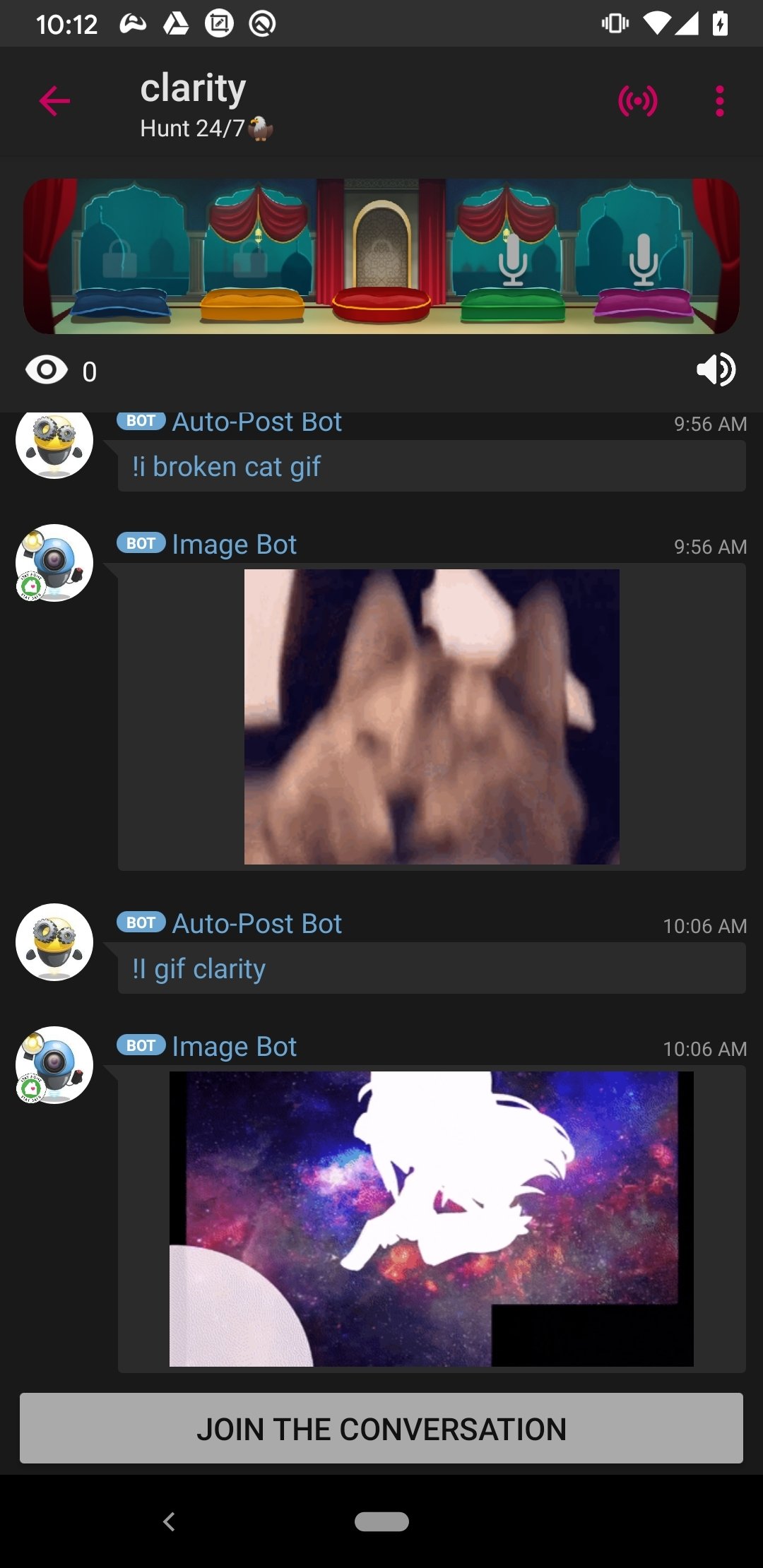Open the galaxy silhouette gif image

[x=432, y=1219]
